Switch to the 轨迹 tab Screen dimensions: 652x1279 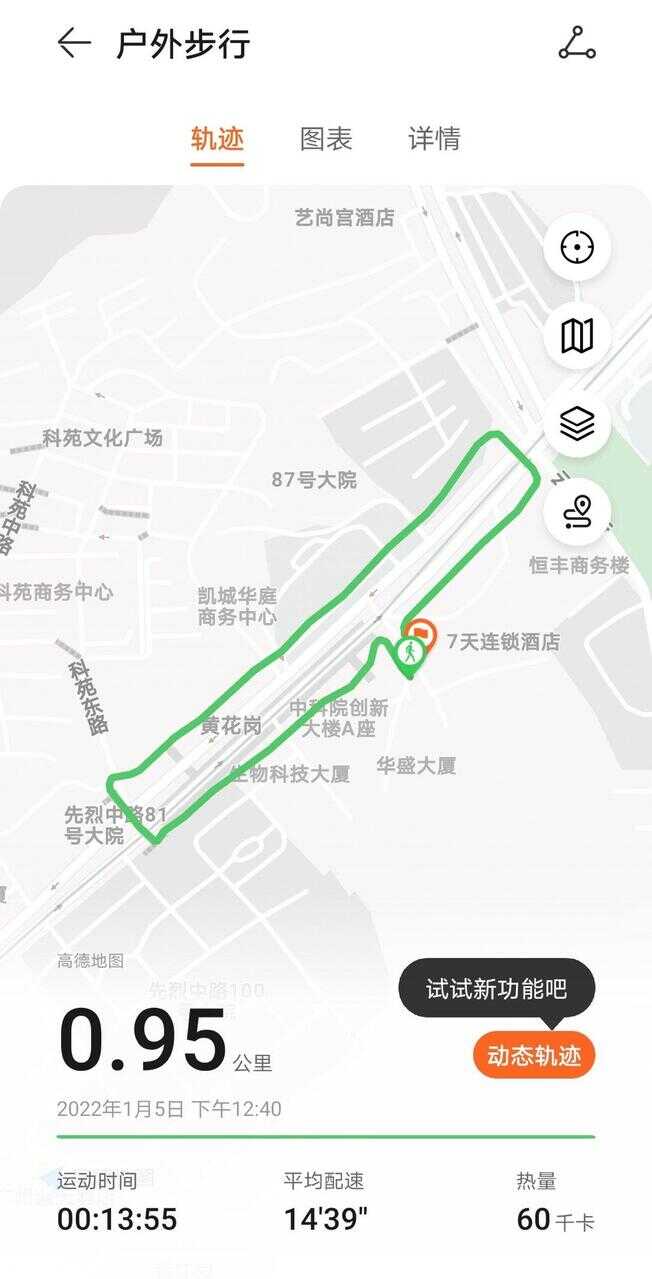click(218, 139)
